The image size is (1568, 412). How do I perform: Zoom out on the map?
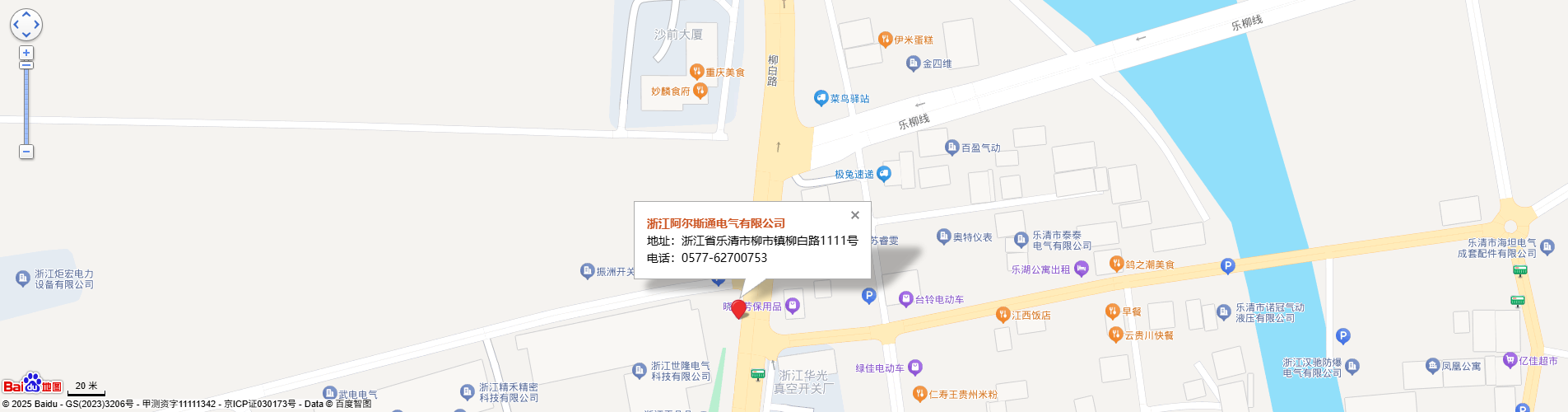[x=26, y=152]
